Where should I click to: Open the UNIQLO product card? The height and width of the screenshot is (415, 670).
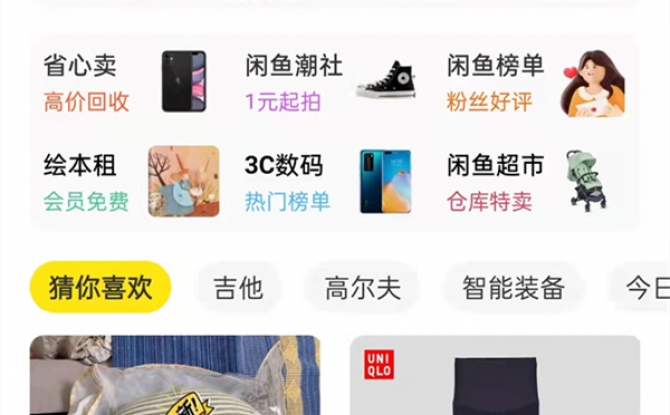coord(494,378)
